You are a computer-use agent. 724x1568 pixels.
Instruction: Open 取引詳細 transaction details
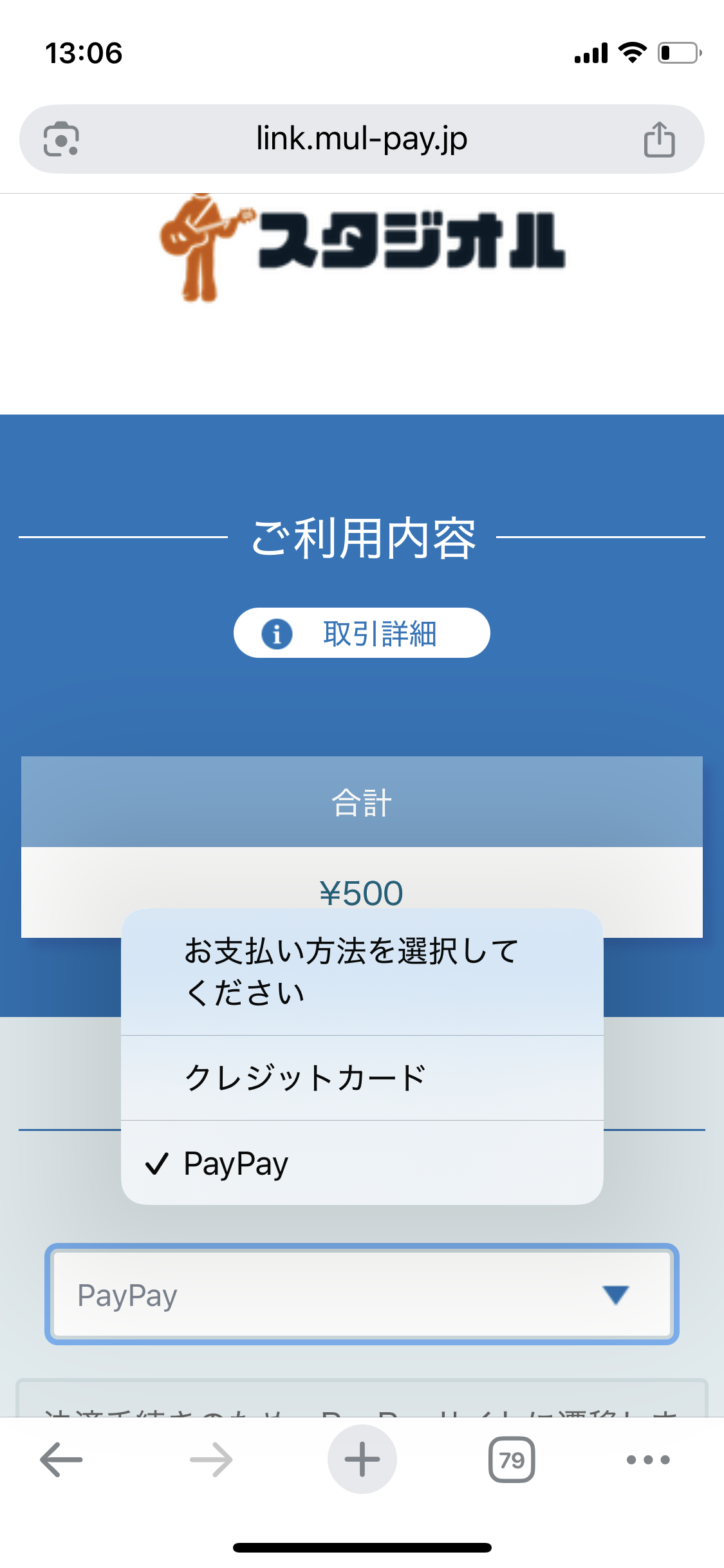click(362, 633)
